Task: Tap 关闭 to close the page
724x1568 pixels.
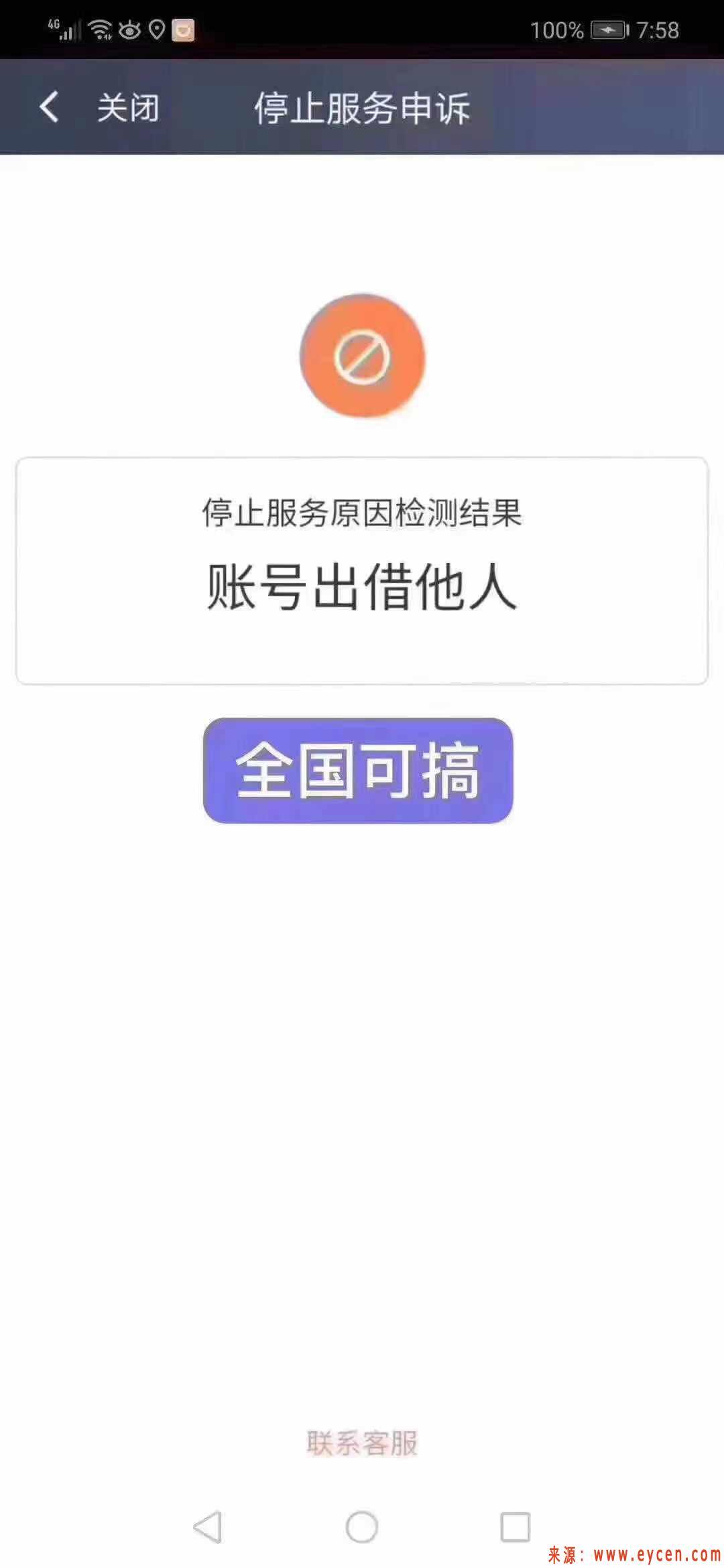Action: (128, 108)
